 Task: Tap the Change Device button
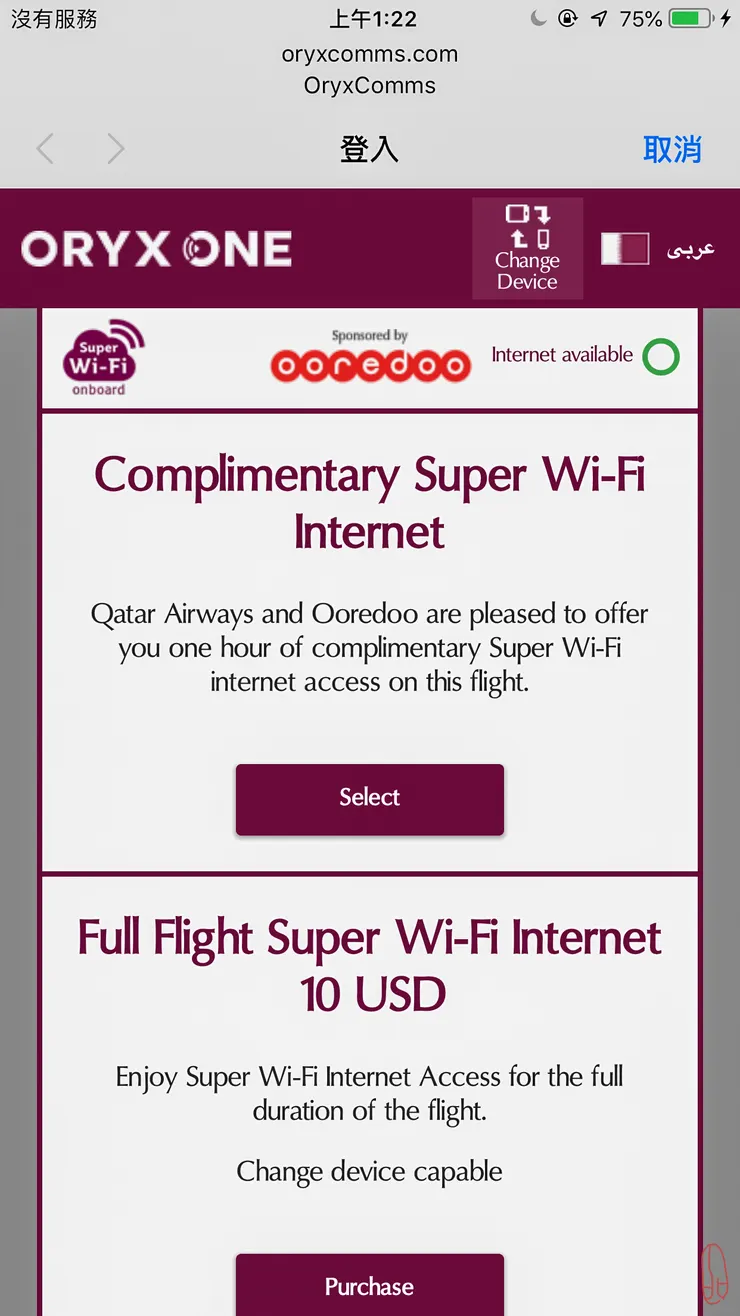tap(527, 248)
